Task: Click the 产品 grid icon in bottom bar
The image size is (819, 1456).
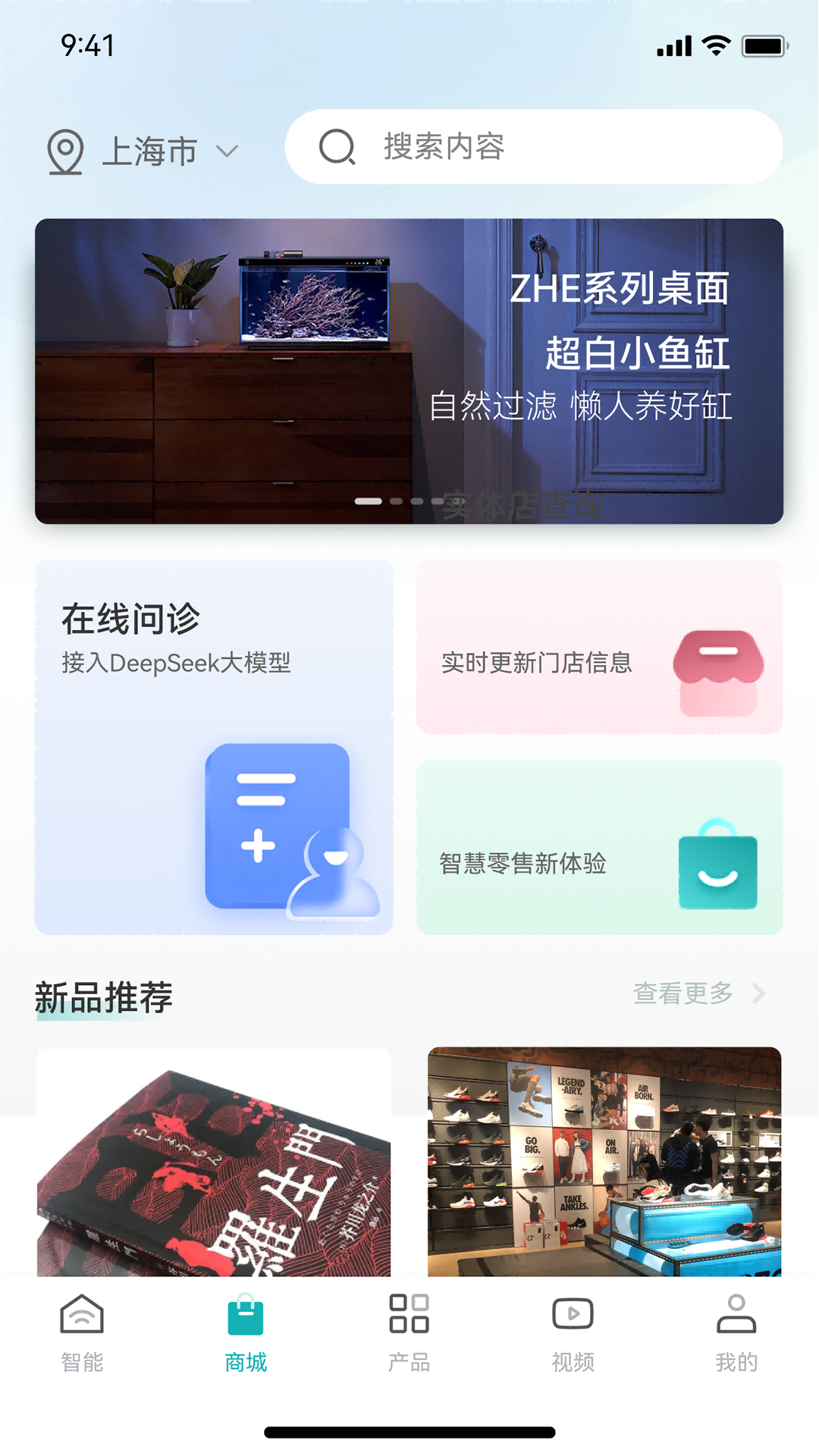Action: [409, 1314]
